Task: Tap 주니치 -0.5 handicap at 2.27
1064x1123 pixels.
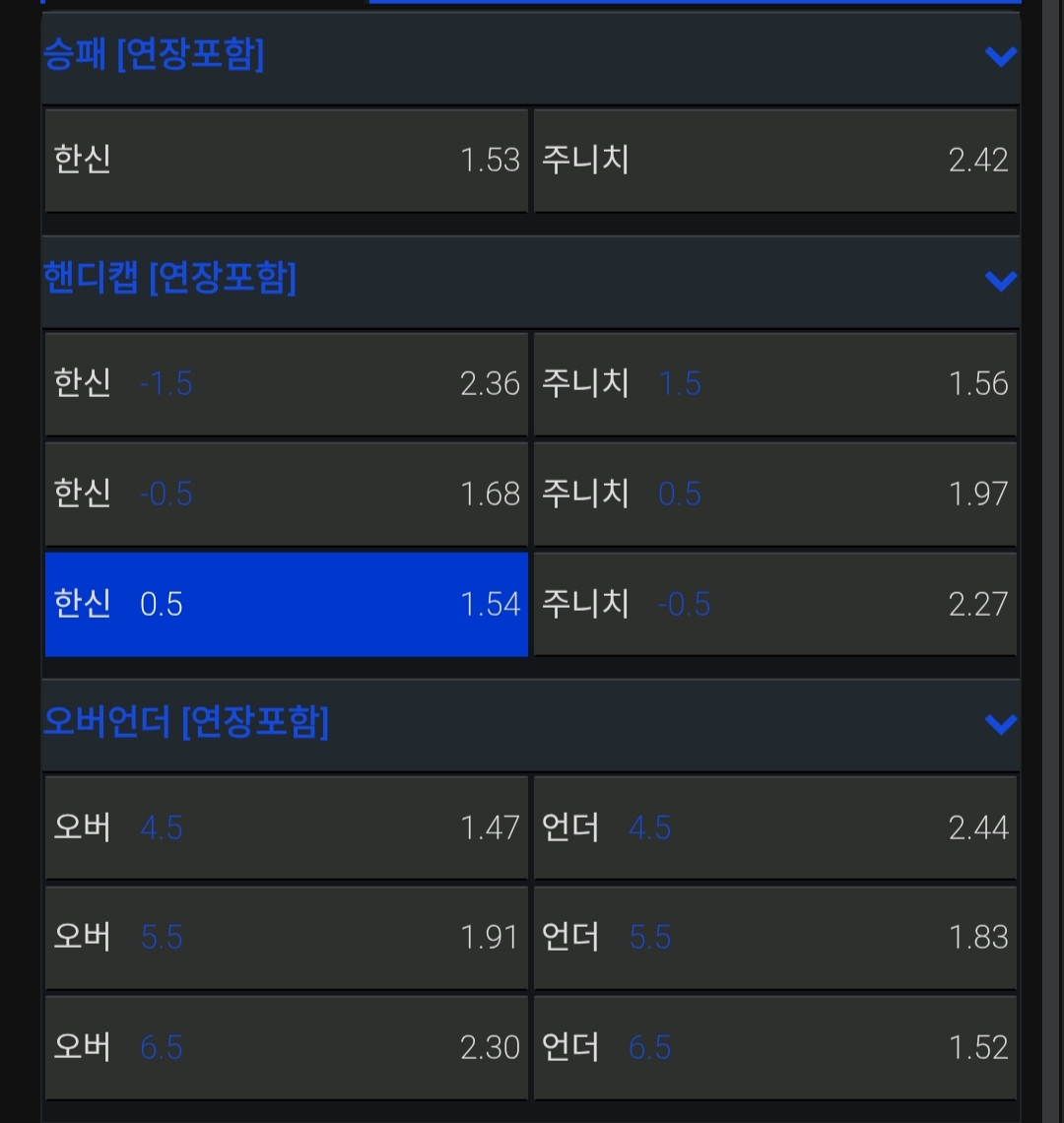Action: coord(774,604)
